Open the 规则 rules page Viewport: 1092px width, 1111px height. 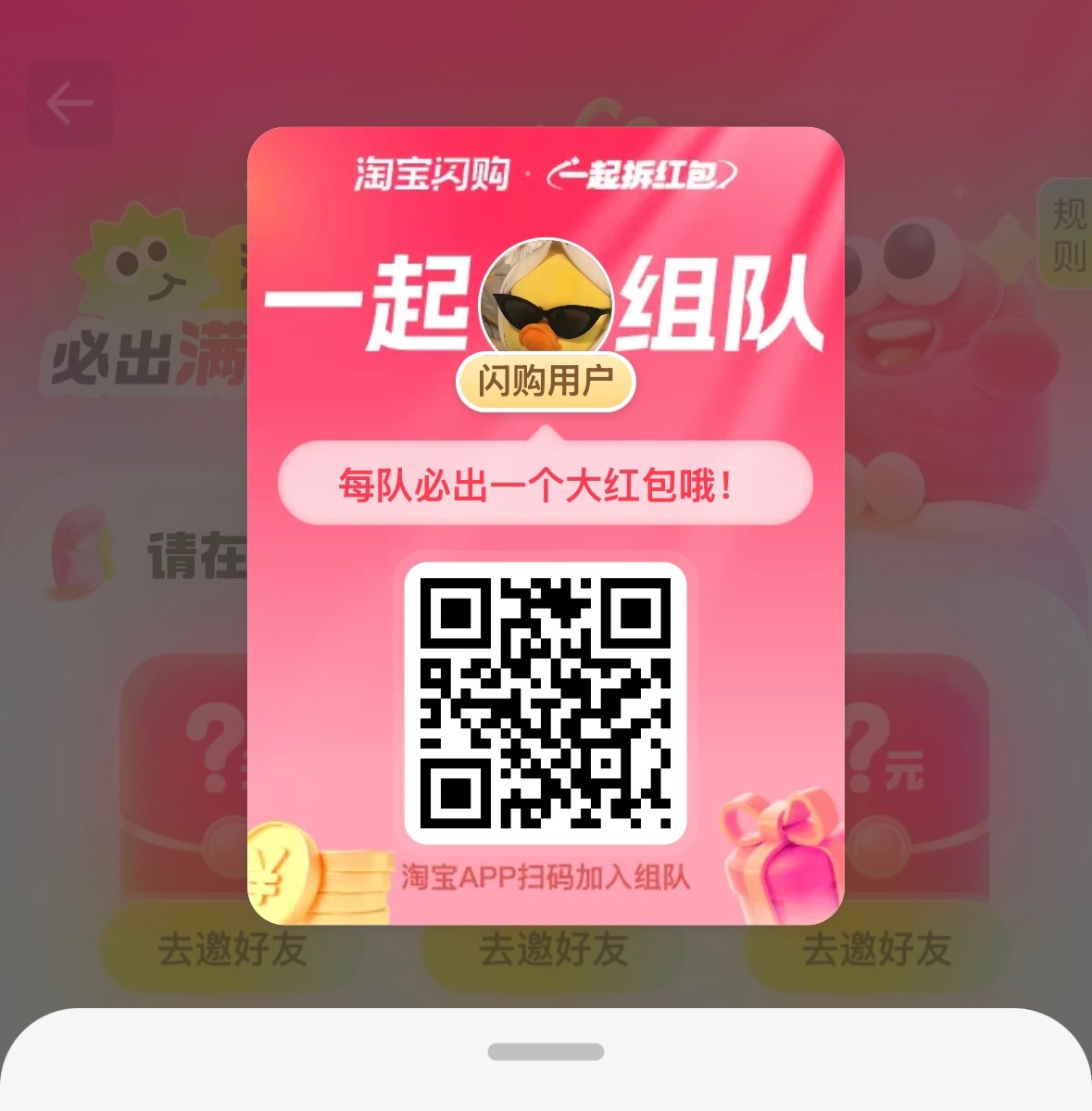1068,234
